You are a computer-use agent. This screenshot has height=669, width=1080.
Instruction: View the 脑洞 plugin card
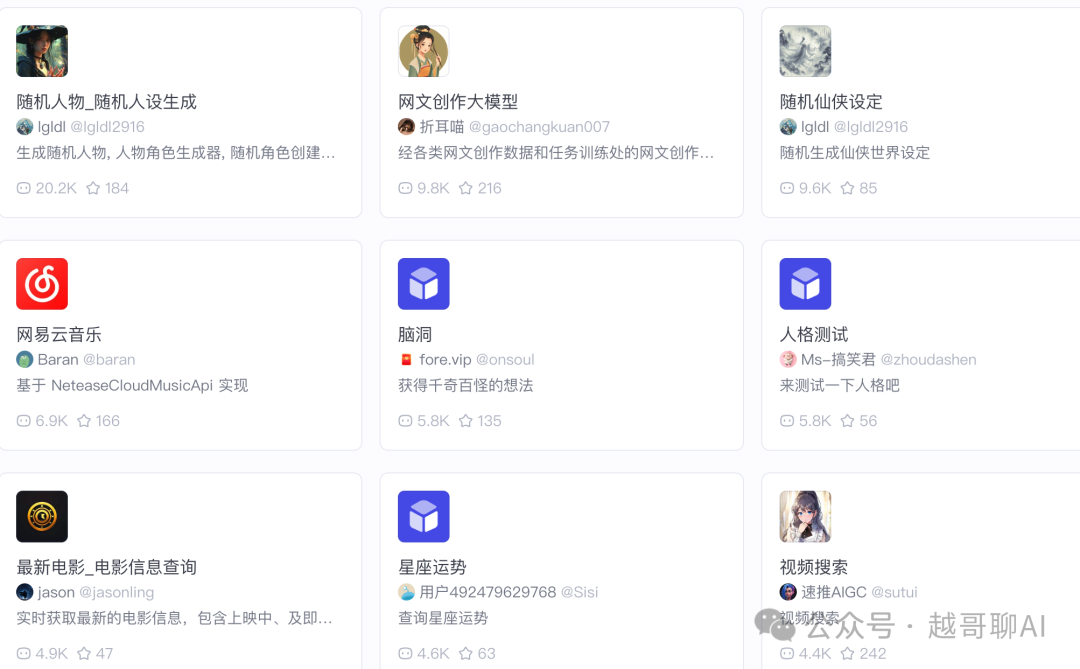416,335
